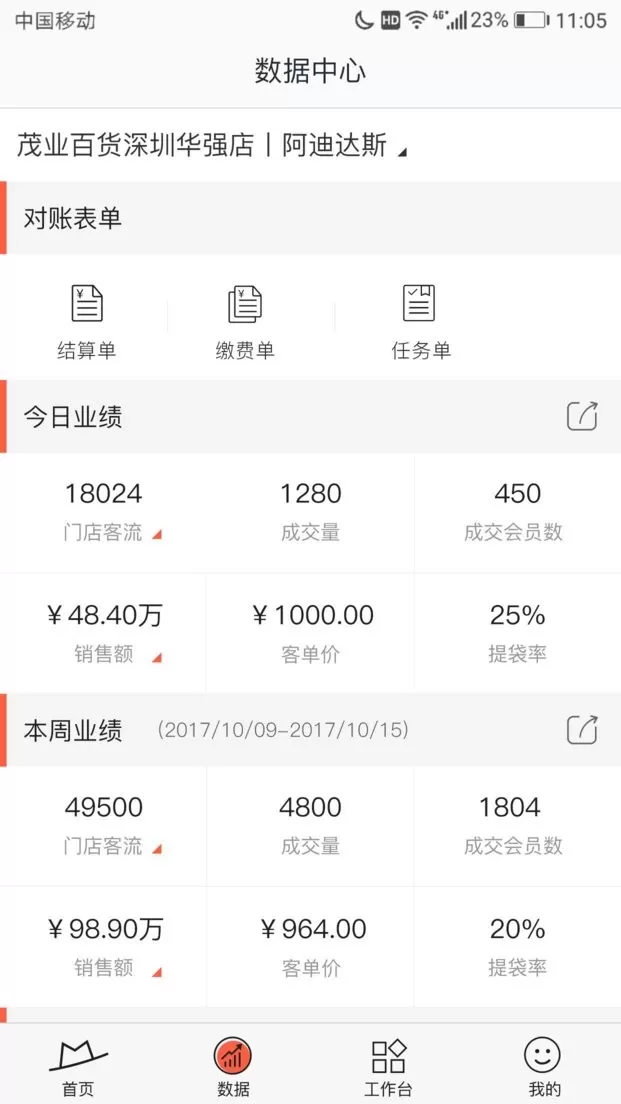Open 缴费单 payment bill
The width and height of the screenshot is (621, 1104).
tap(244, 322)
